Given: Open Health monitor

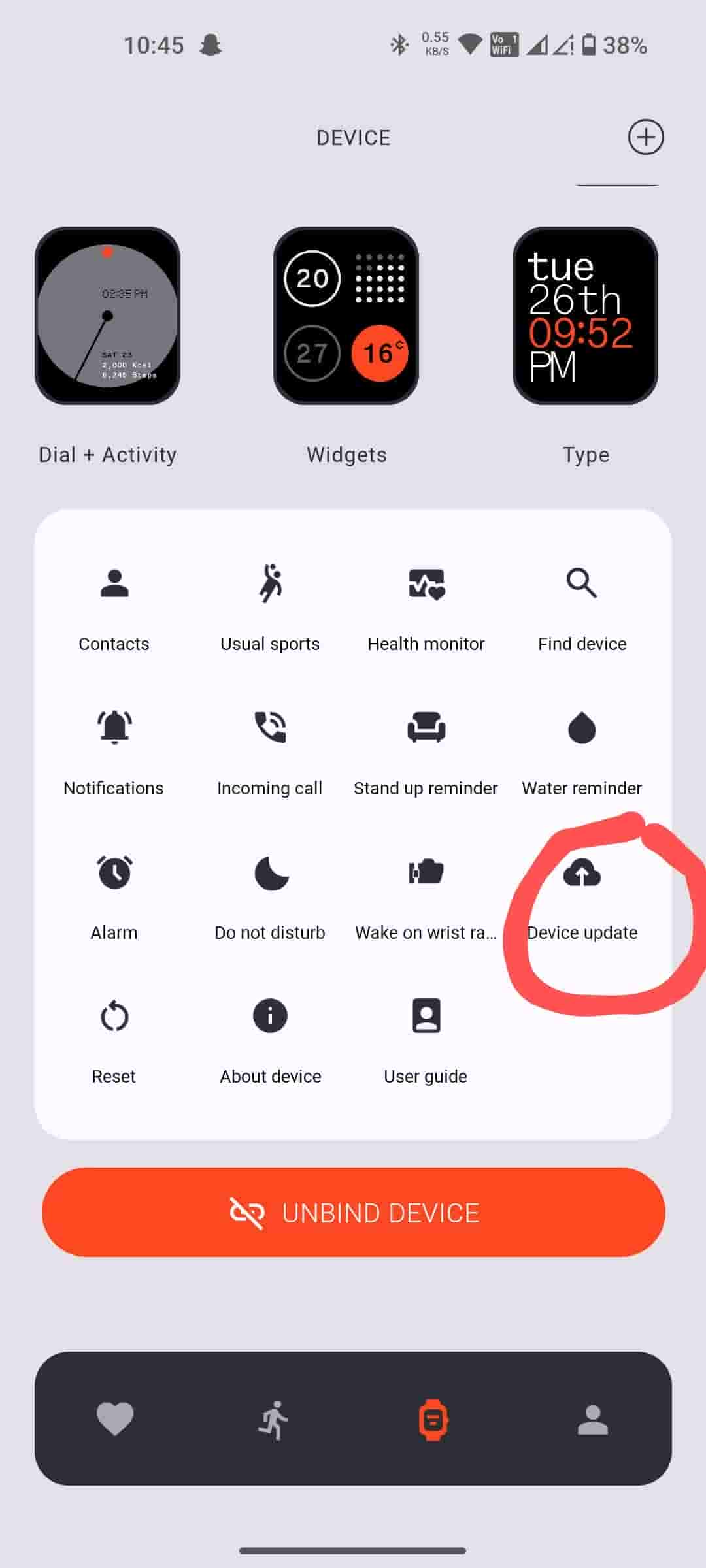Looking at the screenshot, I should [x=426, y=608].
